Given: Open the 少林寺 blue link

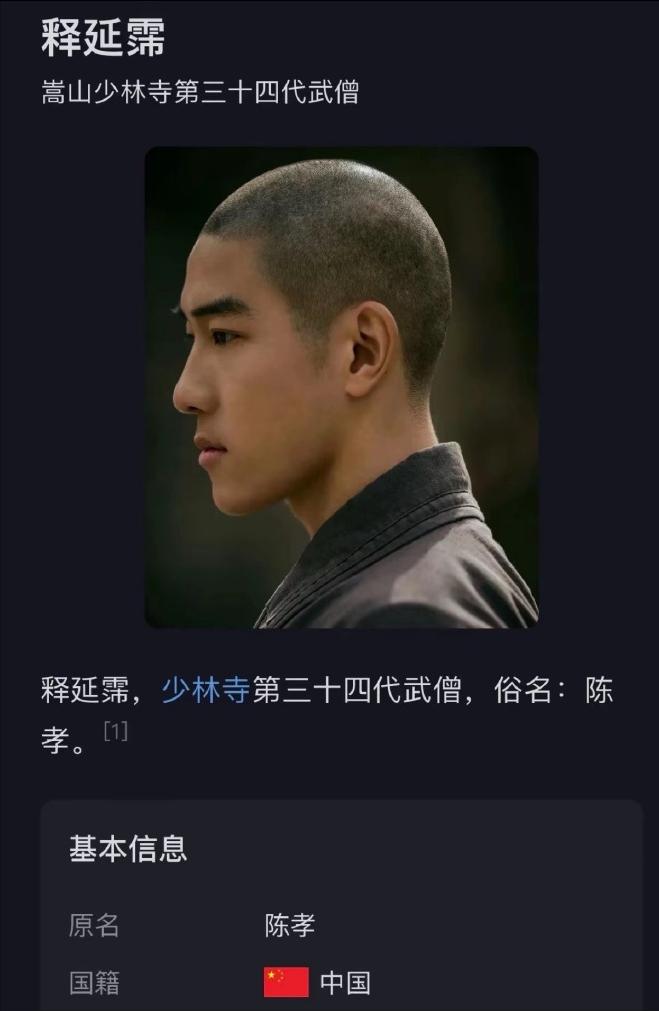Looking at the screenshot, I should click(x=205, y=691).
